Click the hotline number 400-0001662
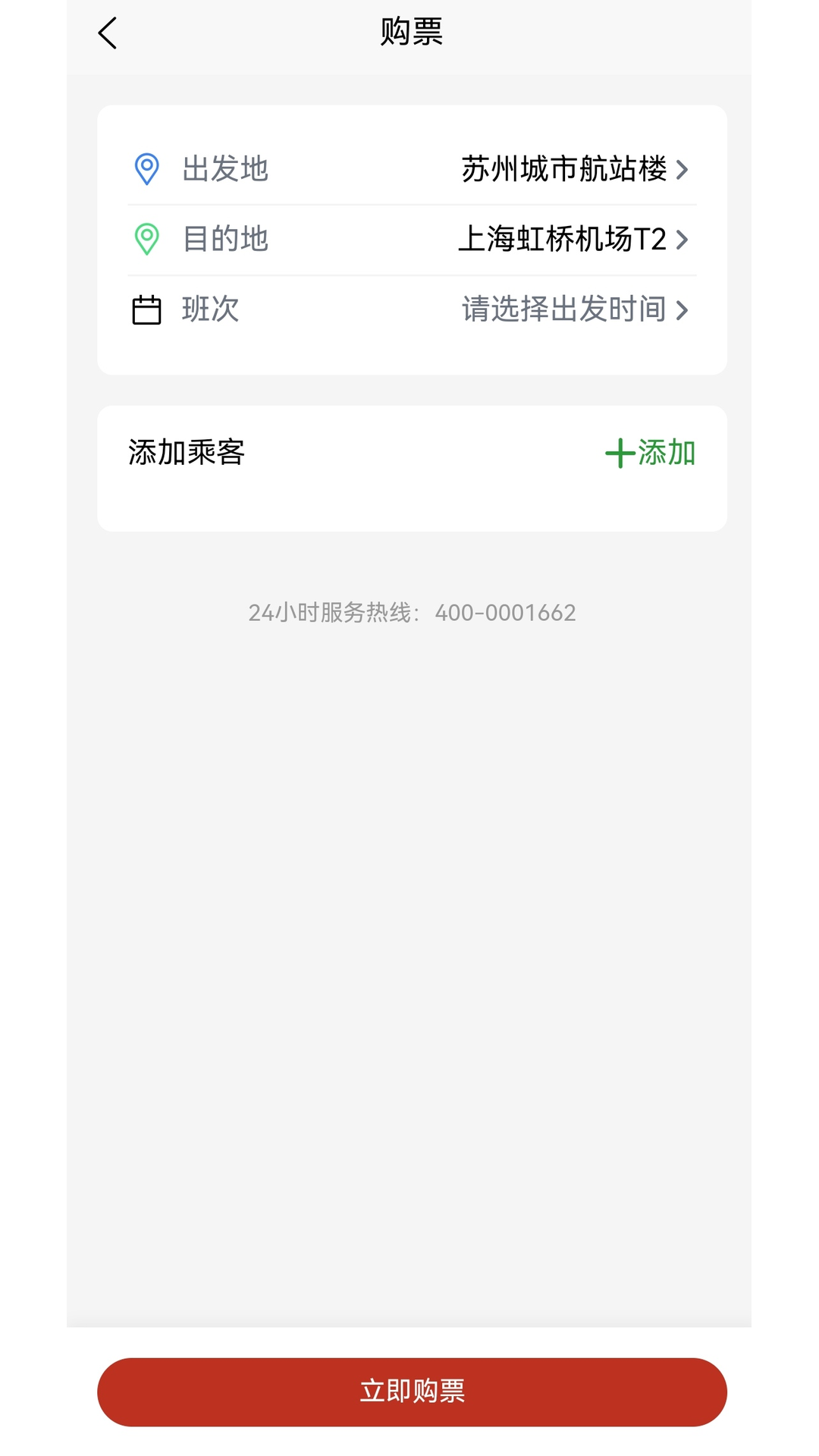The image size is (819, 1456). point(504,613)
